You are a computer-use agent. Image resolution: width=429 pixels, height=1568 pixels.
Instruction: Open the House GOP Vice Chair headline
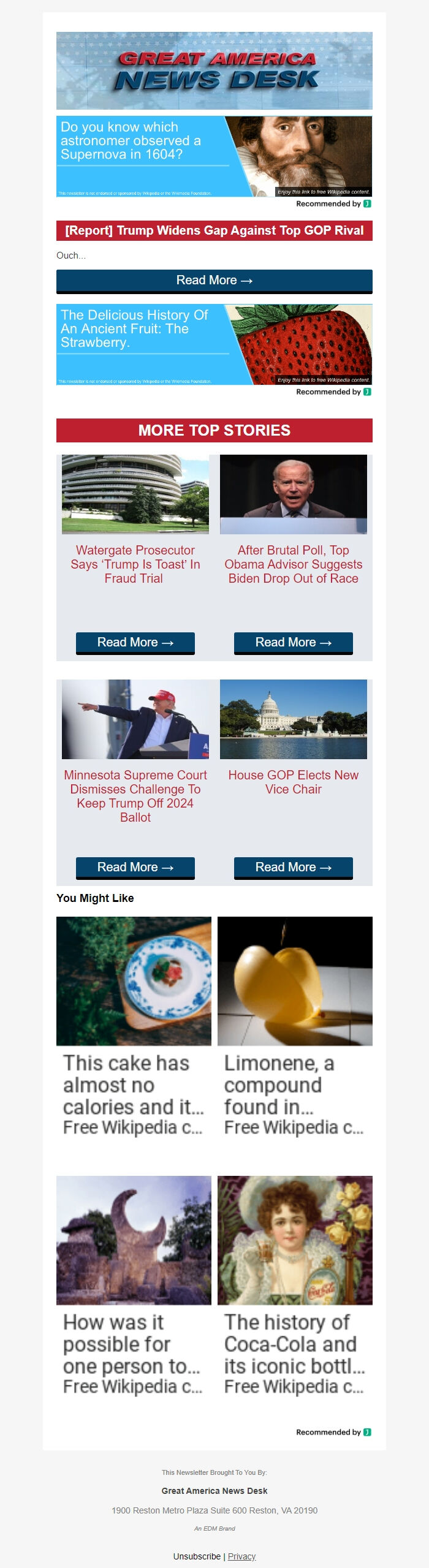coord(293,782)
